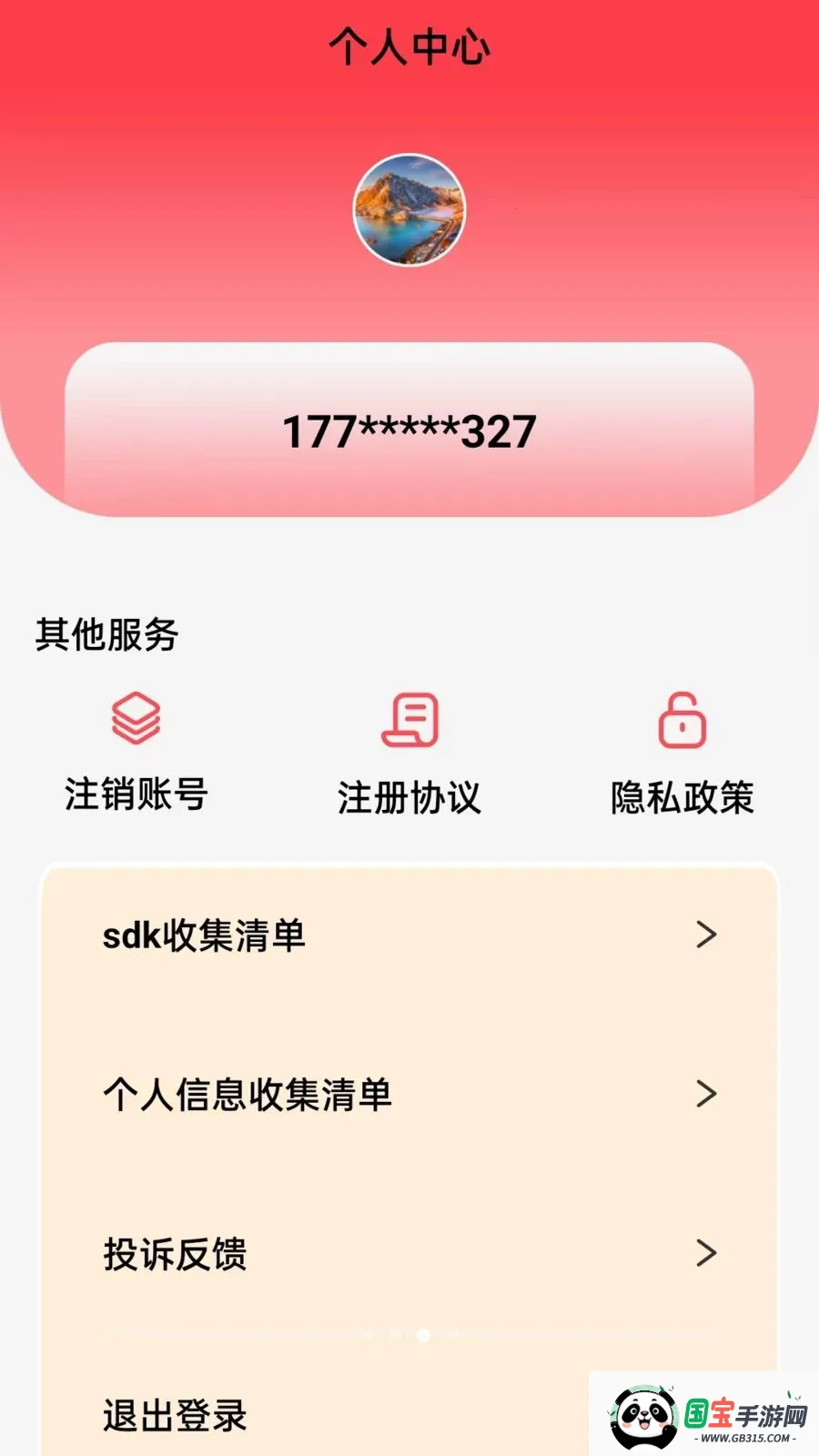Go to 投诉反馈 complaint feedback

click(409, 1253)
